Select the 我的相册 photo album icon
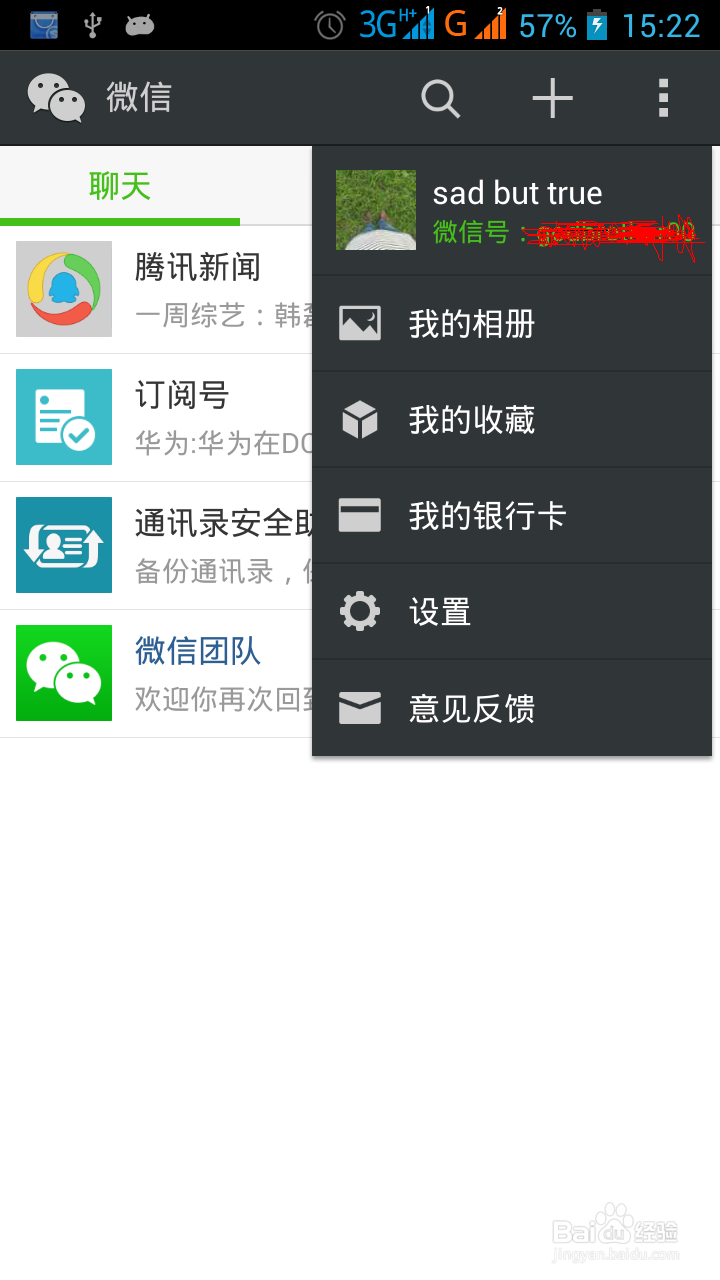This screenshot has width=720, height=1280. tap(360, 322)
